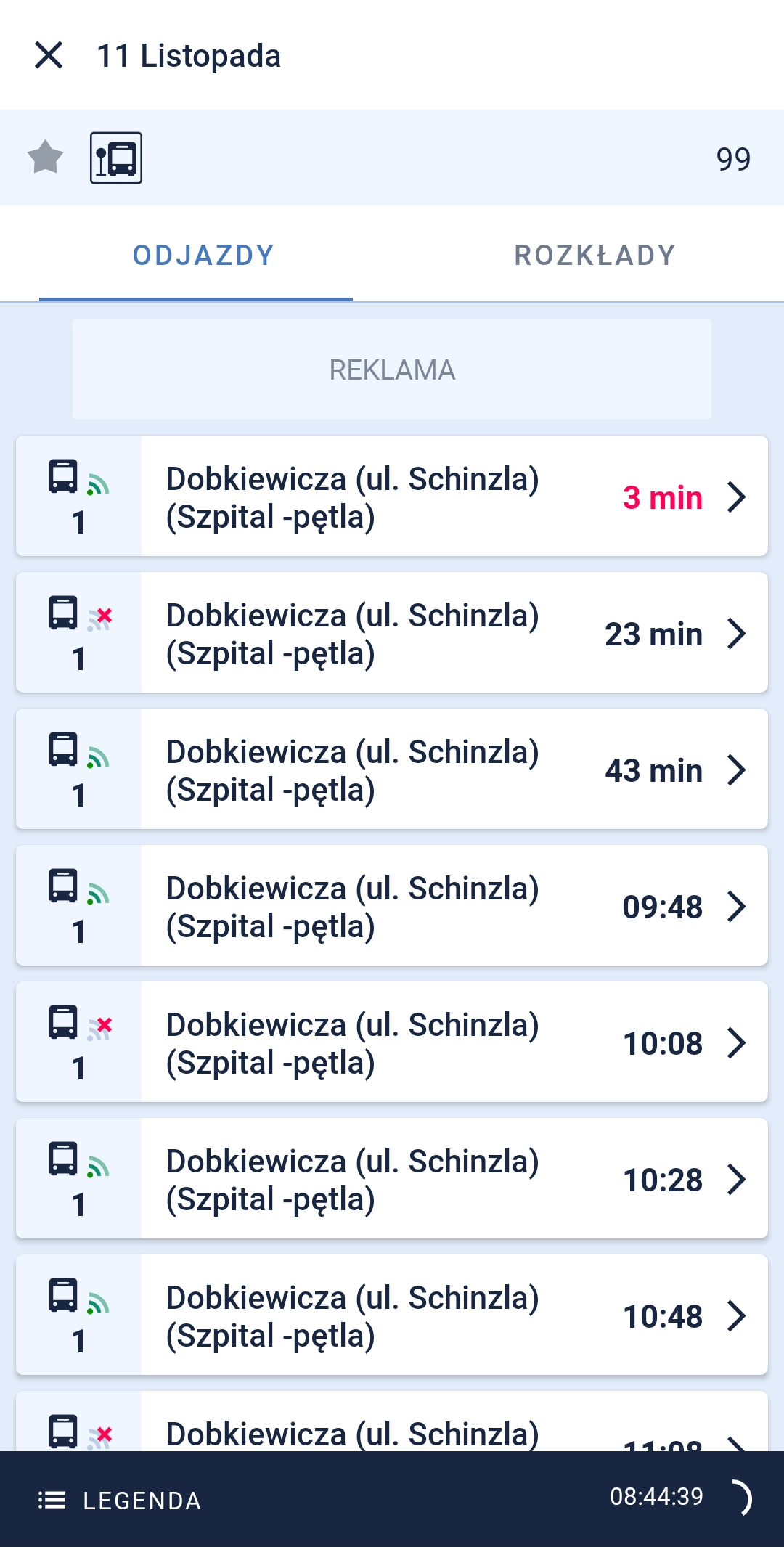
Task: Open the departure in 23 min
Action: point(392,632)
